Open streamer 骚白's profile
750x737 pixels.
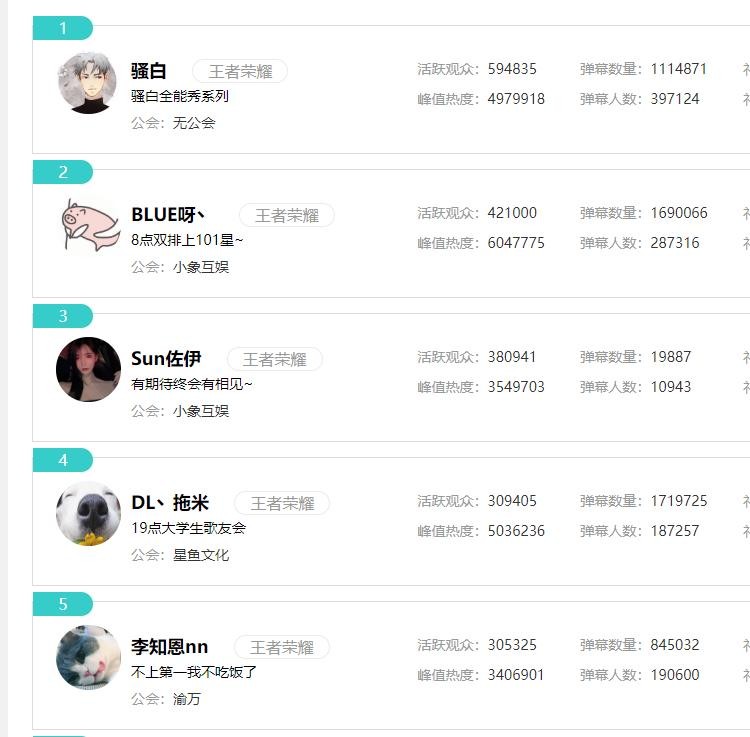click(149, 71)
